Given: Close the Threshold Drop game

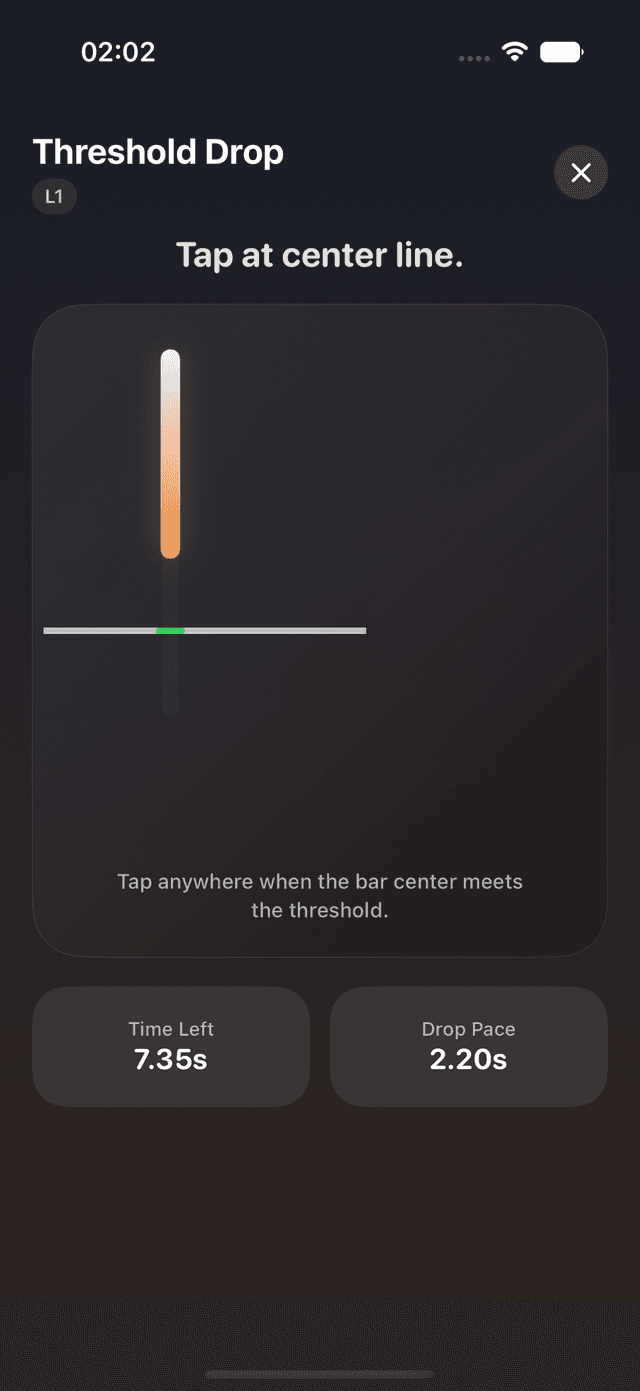Looking at the screenshot, I should (x=581, y=173).
